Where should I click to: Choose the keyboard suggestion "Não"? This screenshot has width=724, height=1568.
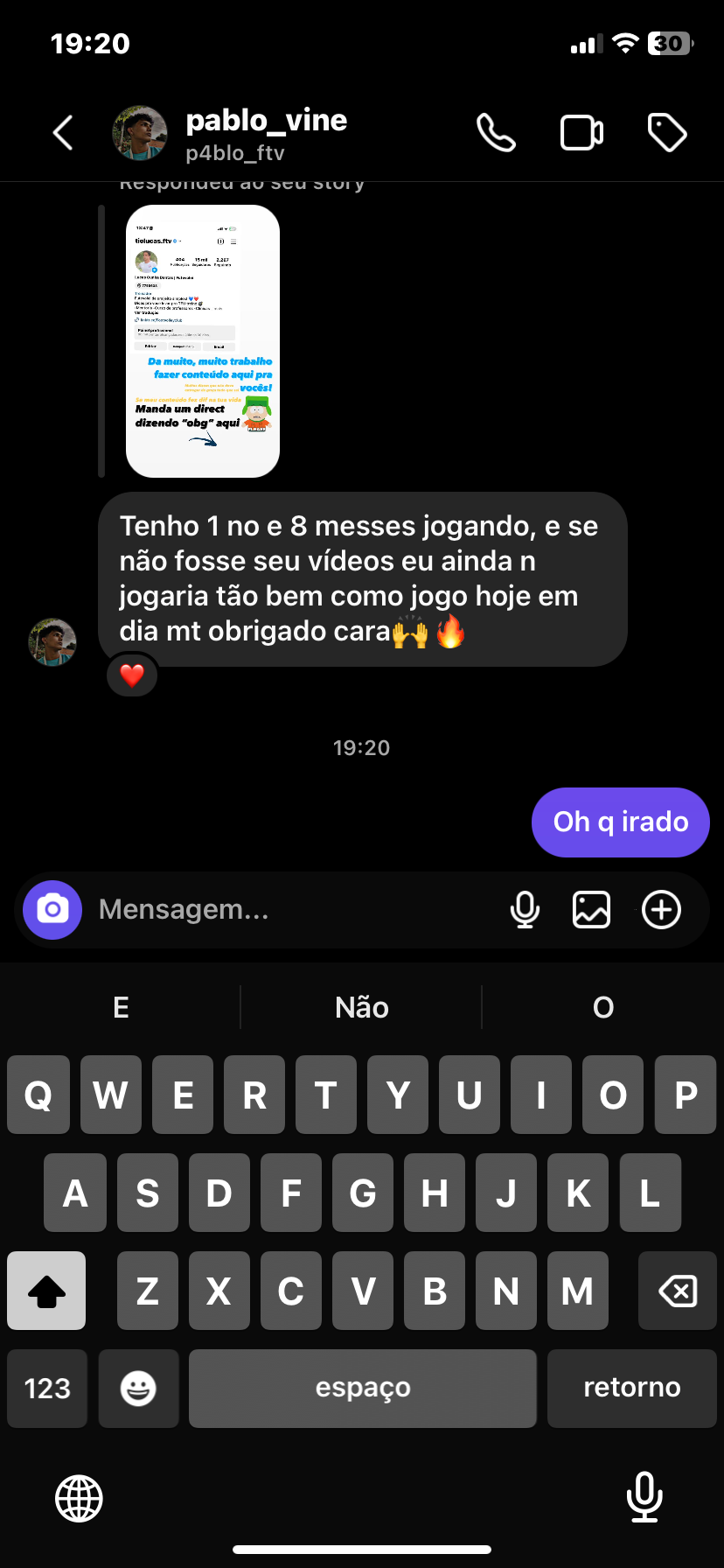pos(361,1008)
